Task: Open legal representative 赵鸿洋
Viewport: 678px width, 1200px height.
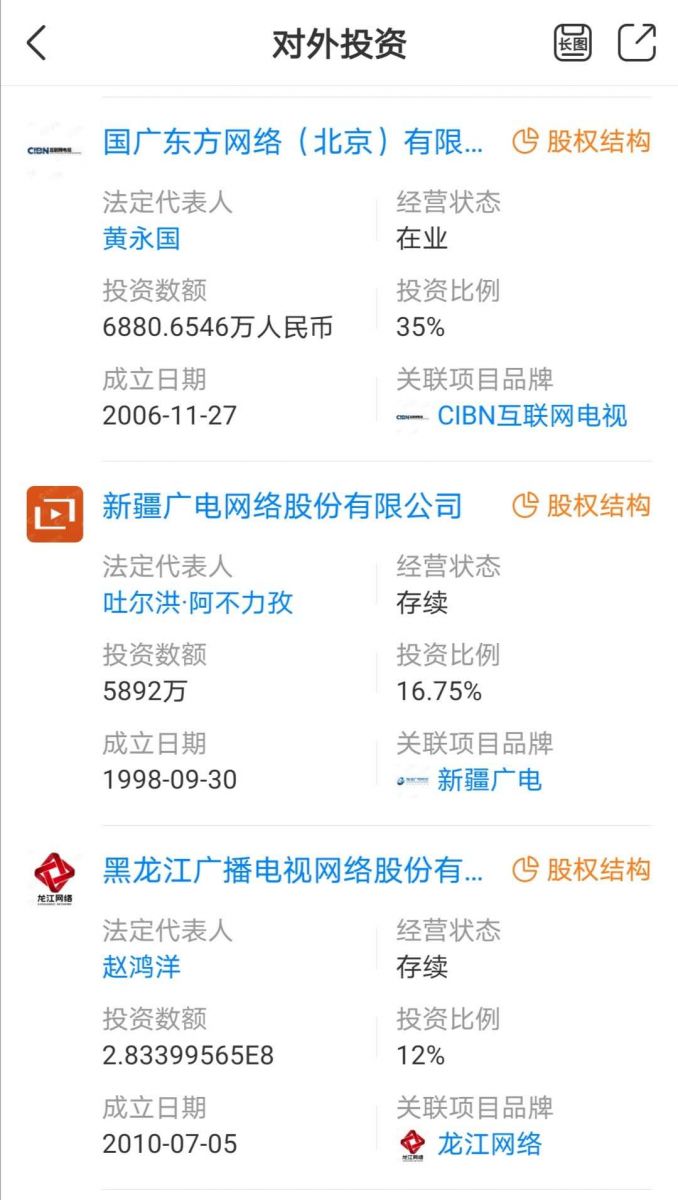Action: point(141,967)
